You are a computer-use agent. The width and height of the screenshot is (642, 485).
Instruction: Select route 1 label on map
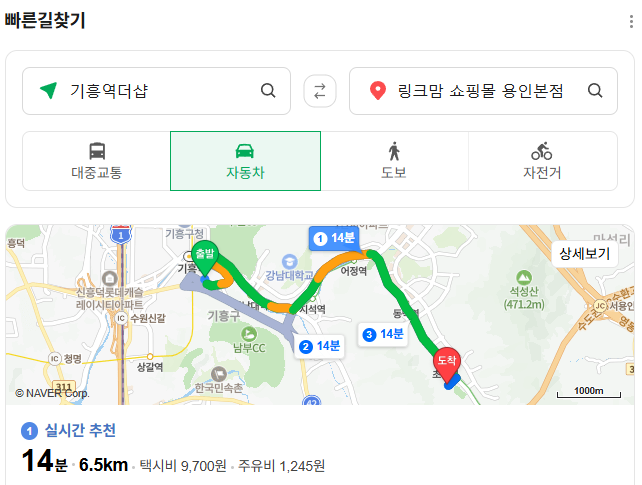[334, 238]
